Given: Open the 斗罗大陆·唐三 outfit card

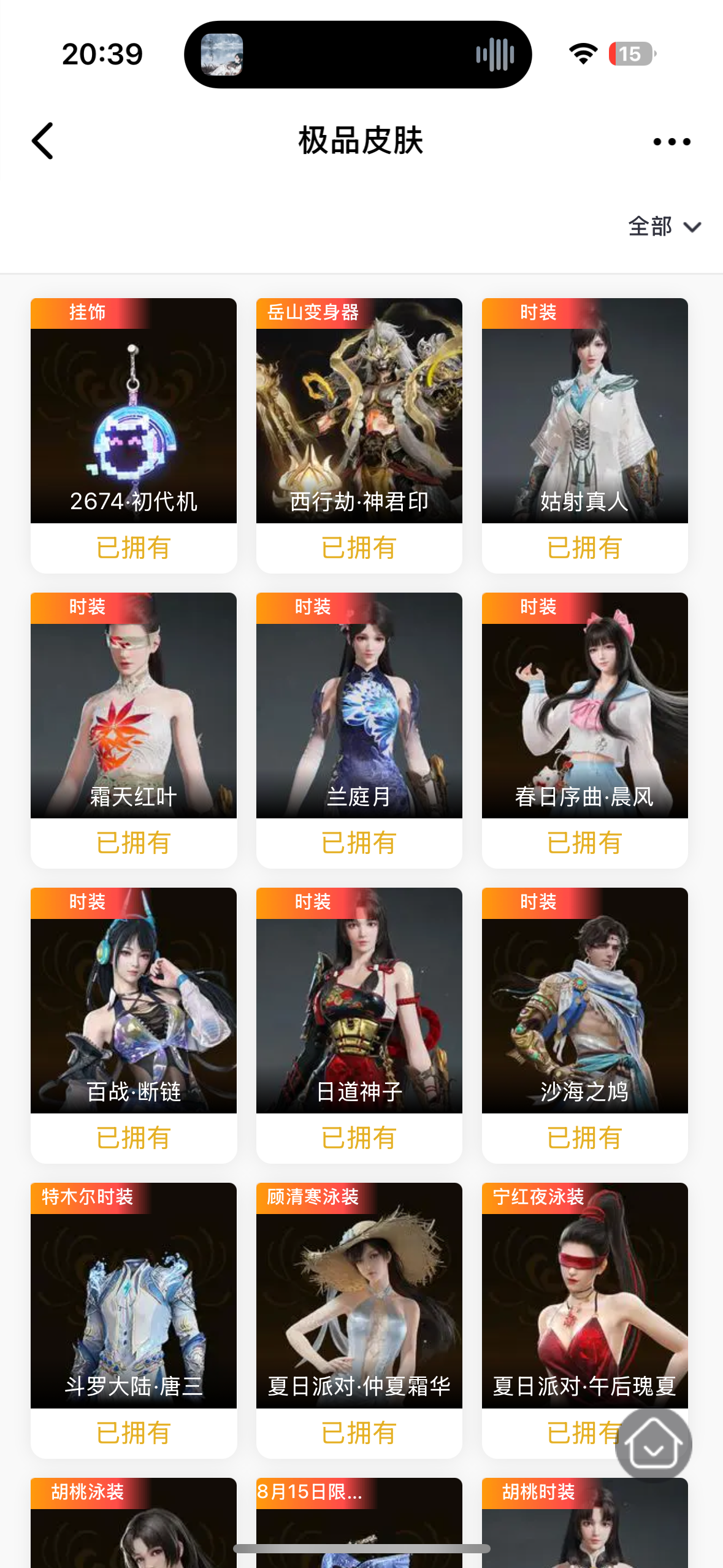Looking at the screenshot, I should coord(134,1307).
